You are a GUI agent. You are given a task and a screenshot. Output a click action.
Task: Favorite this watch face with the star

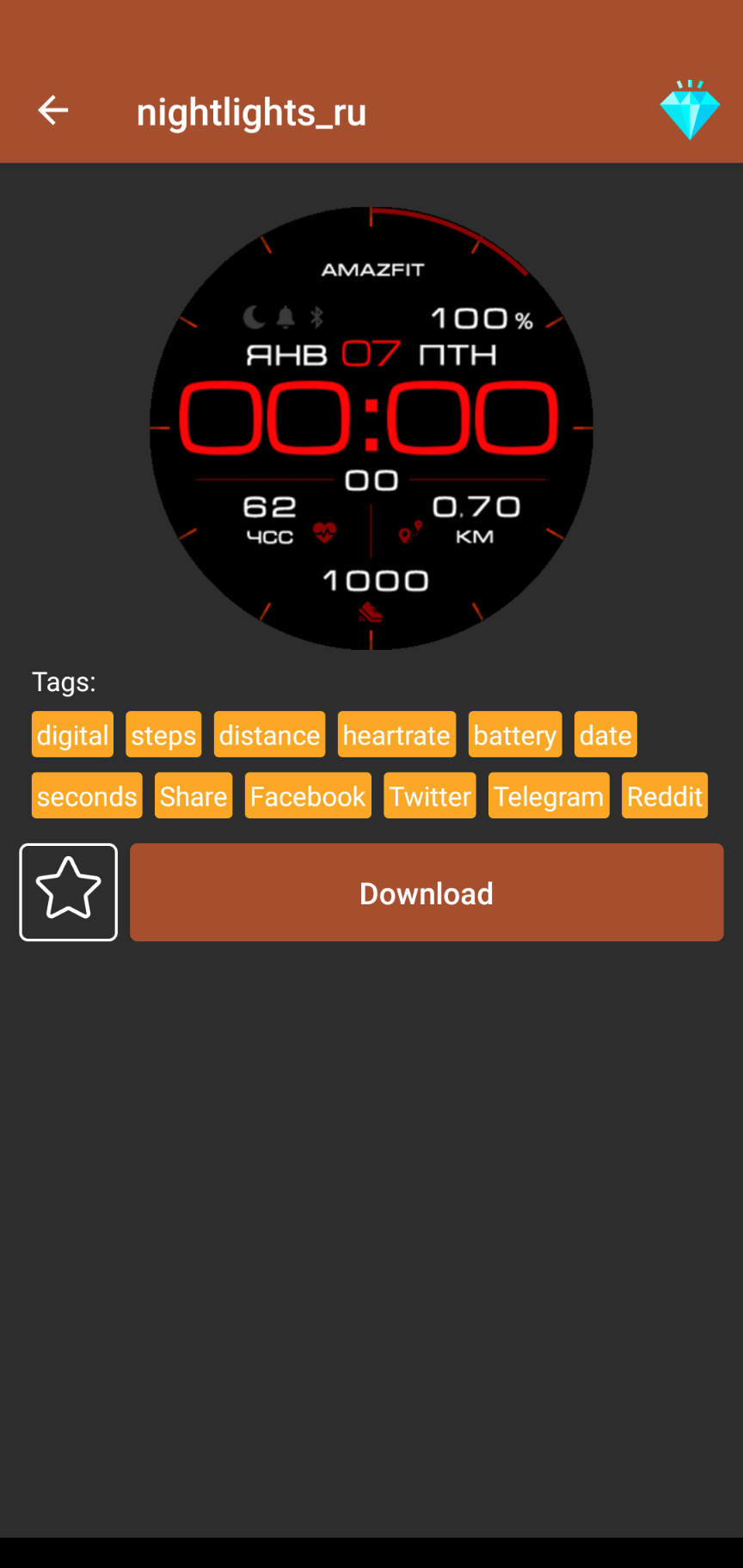[68, 891]
